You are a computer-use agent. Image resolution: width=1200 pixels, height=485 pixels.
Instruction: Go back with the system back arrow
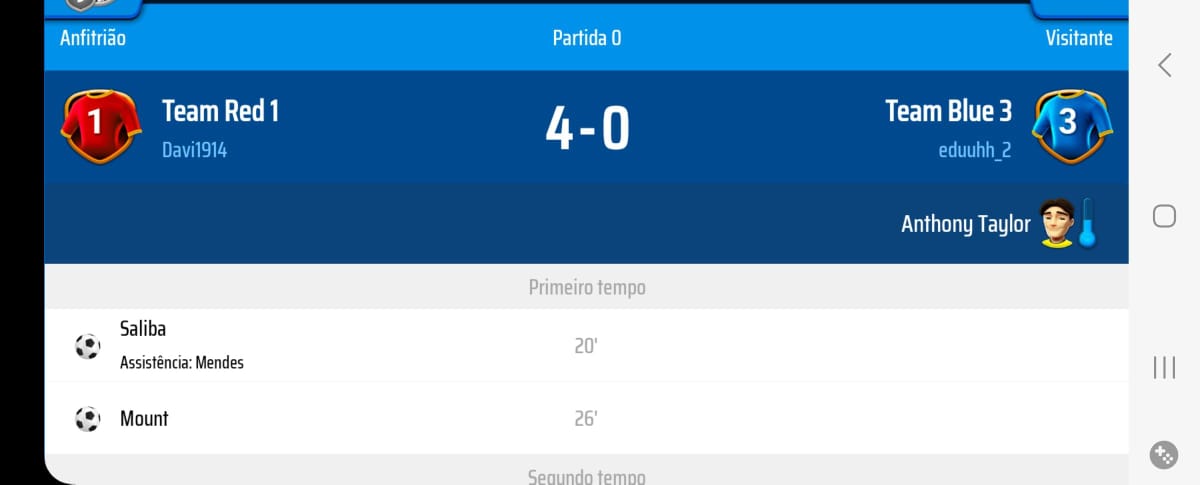1164,66
